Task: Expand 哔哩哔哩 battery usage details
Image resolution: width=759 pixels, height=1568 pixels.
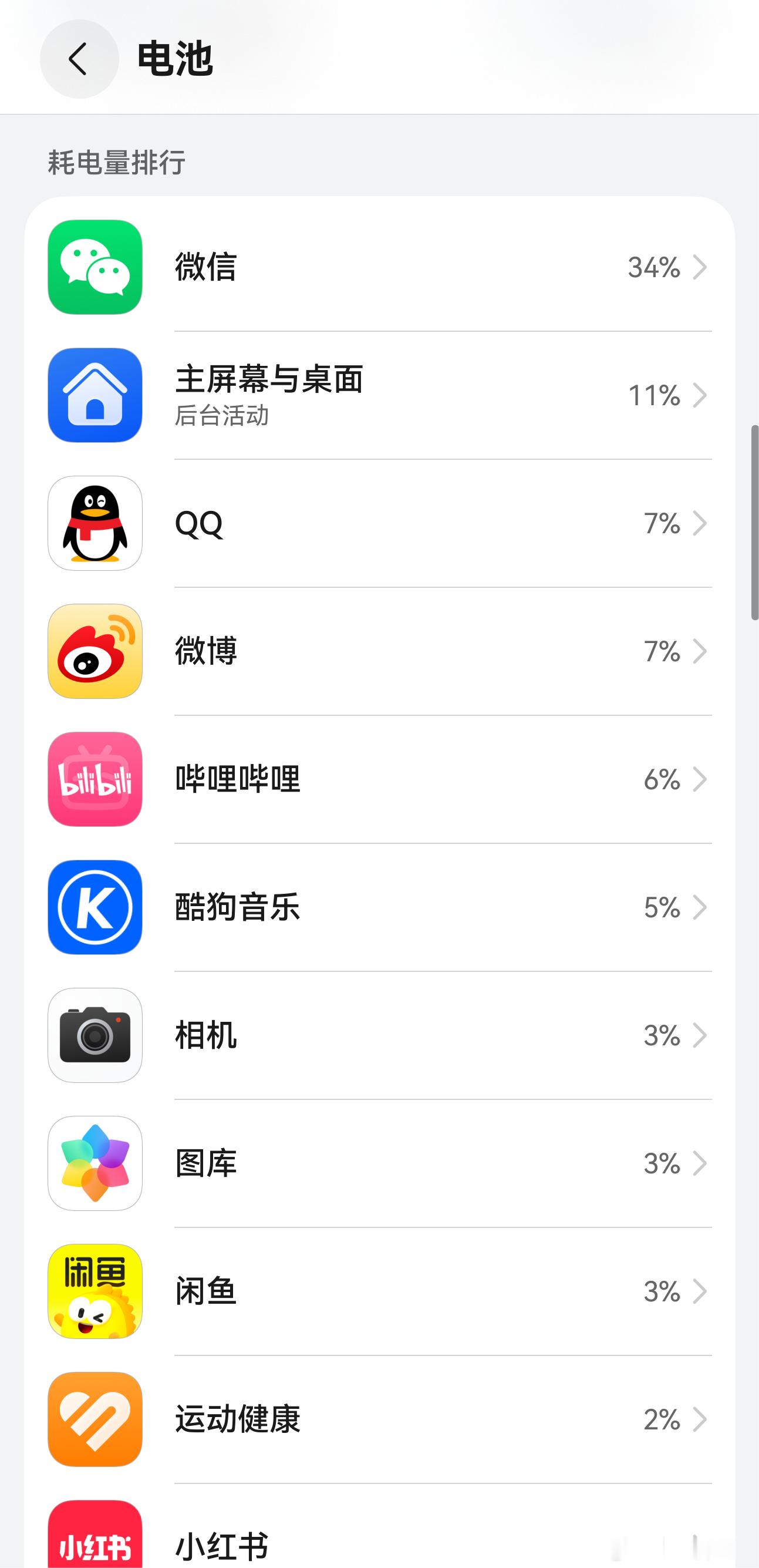Action: pos(701,780)
